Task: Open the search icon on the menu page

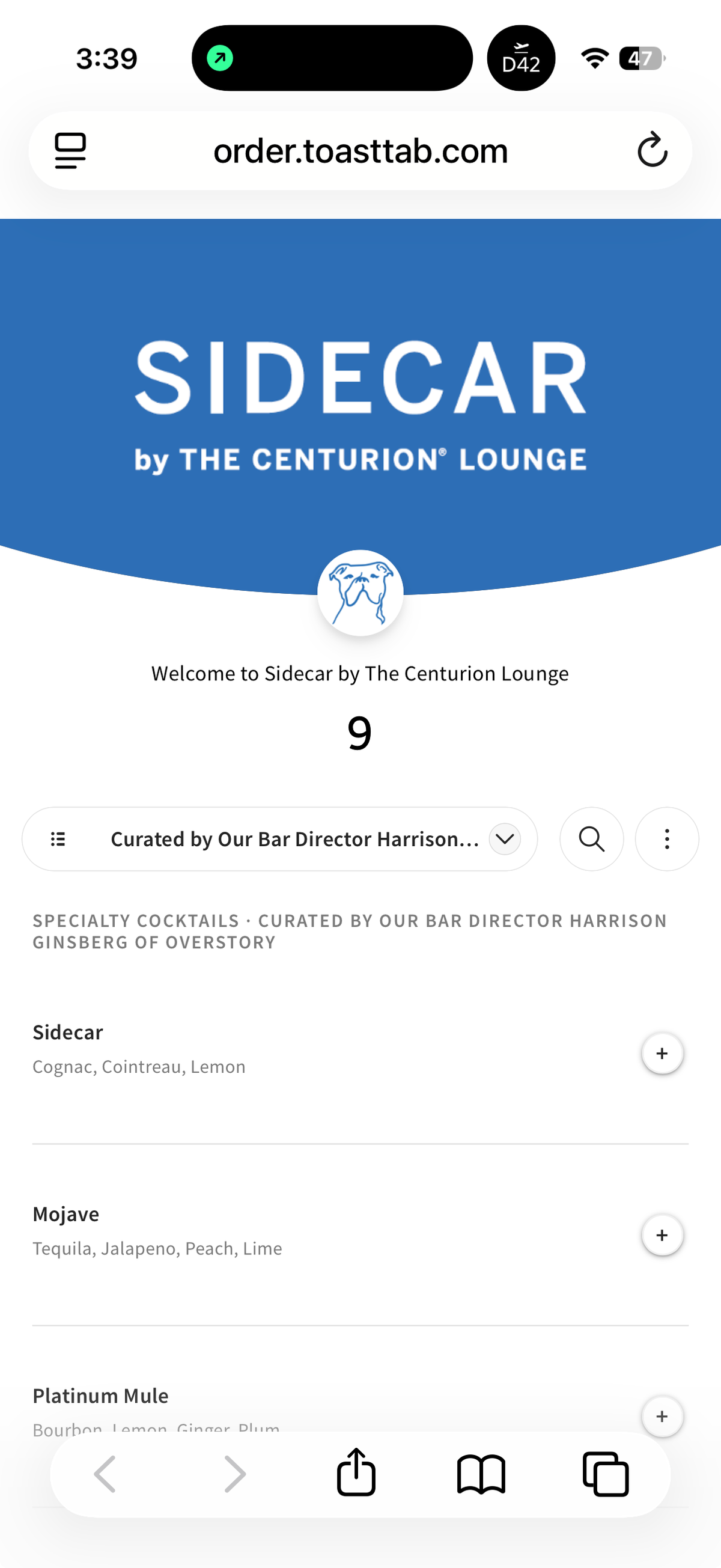Action: (591, 839)
